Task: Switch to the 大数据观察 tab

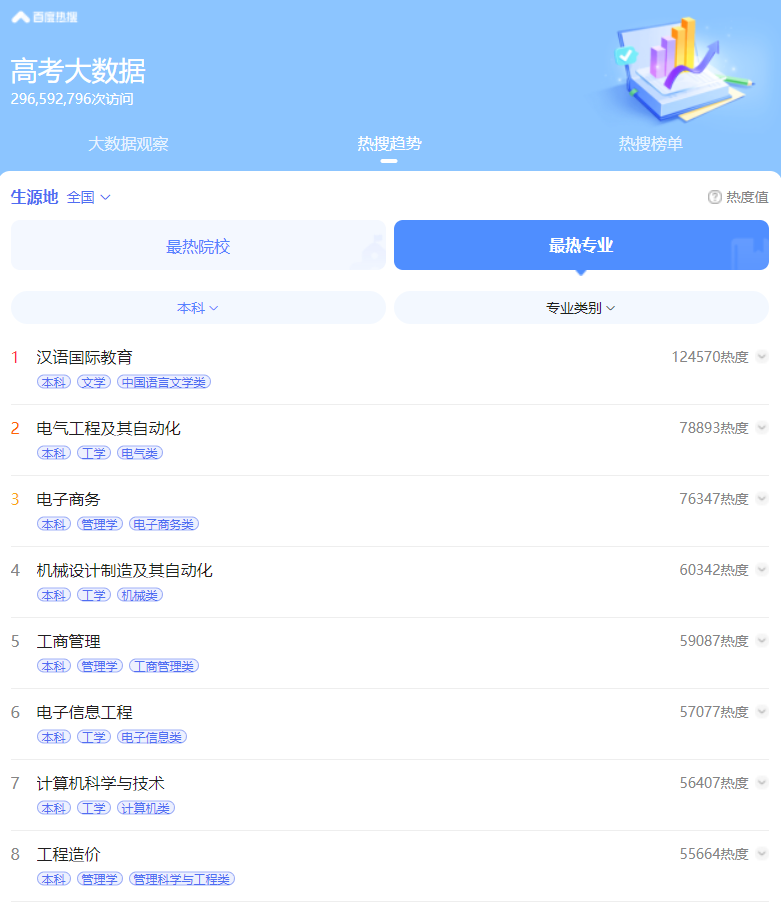Action: 128,144
